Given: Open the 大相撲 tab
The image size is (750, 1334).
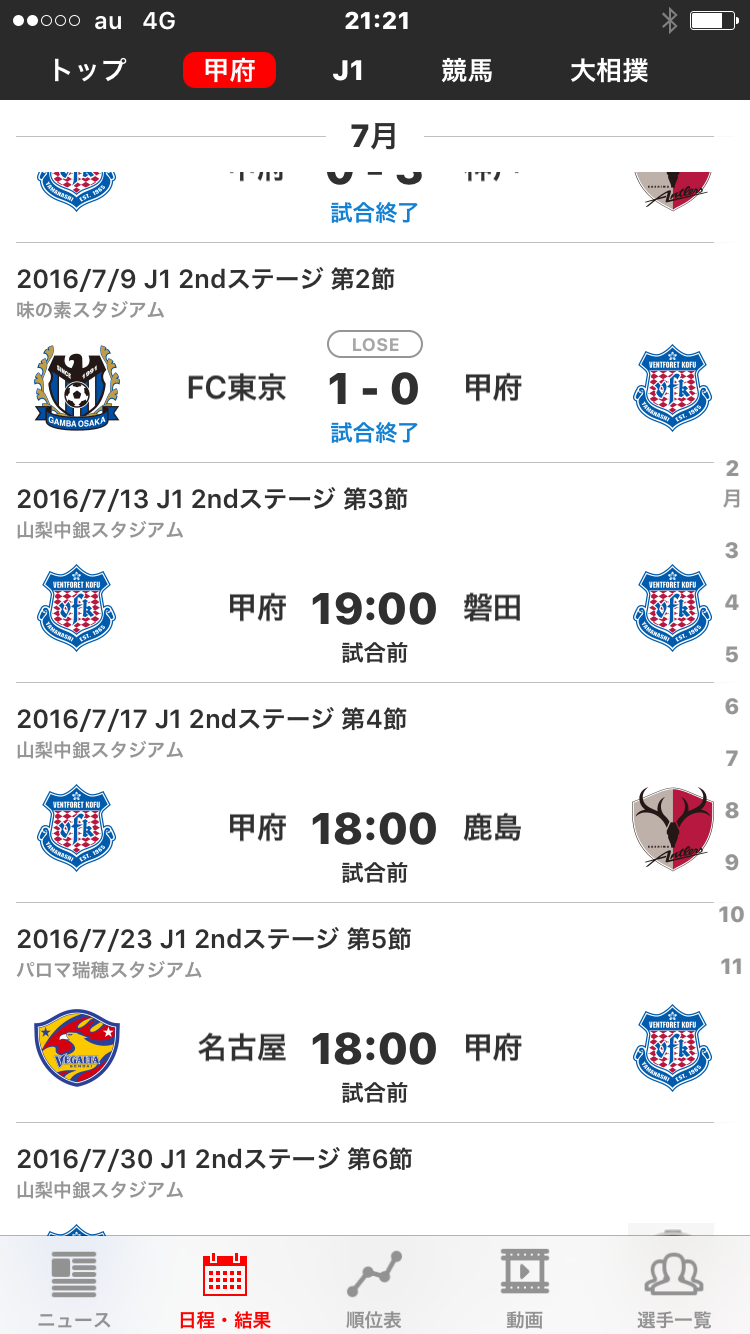Looking at the screenshot, I should pos(609,71).
